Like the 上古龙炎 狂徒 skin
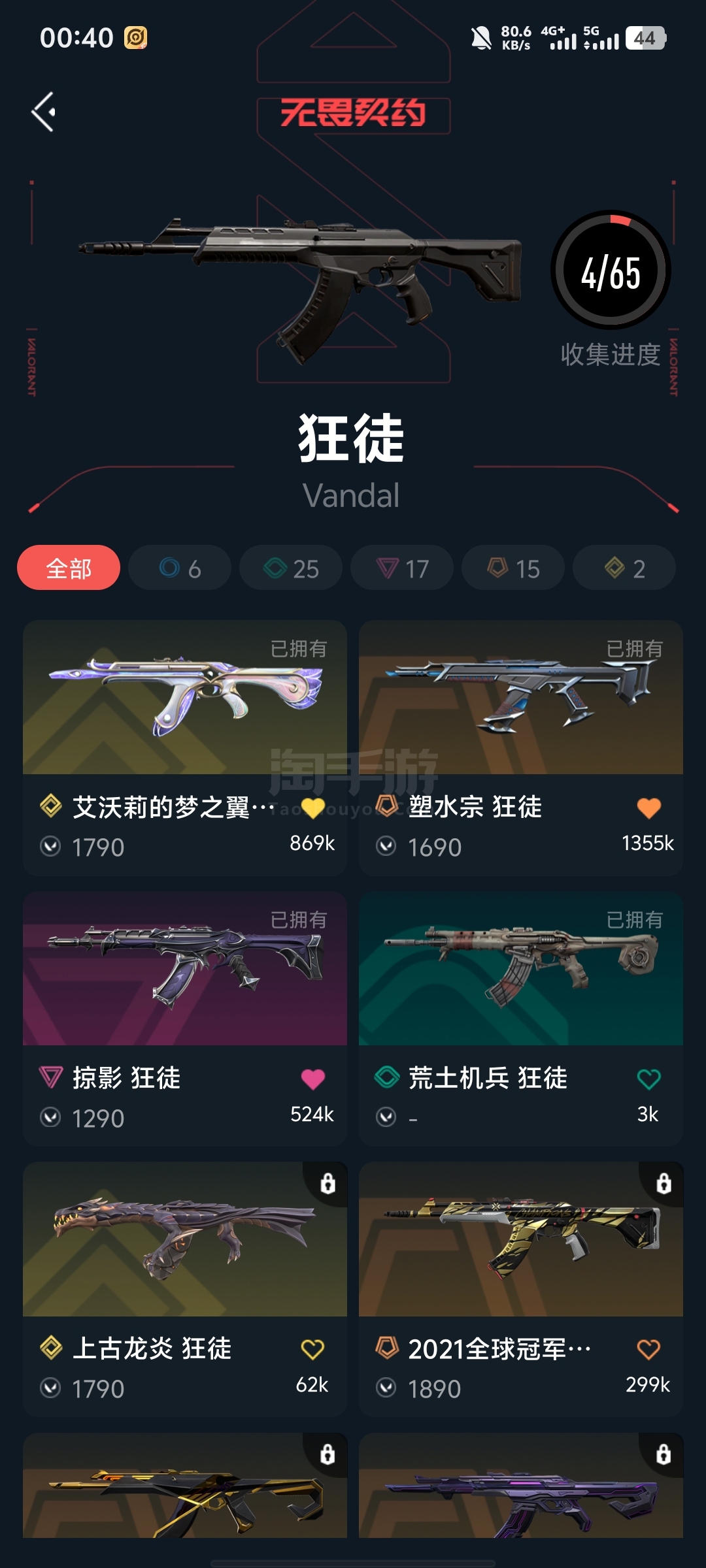Screen dimensions: 706x1568 312,1349
